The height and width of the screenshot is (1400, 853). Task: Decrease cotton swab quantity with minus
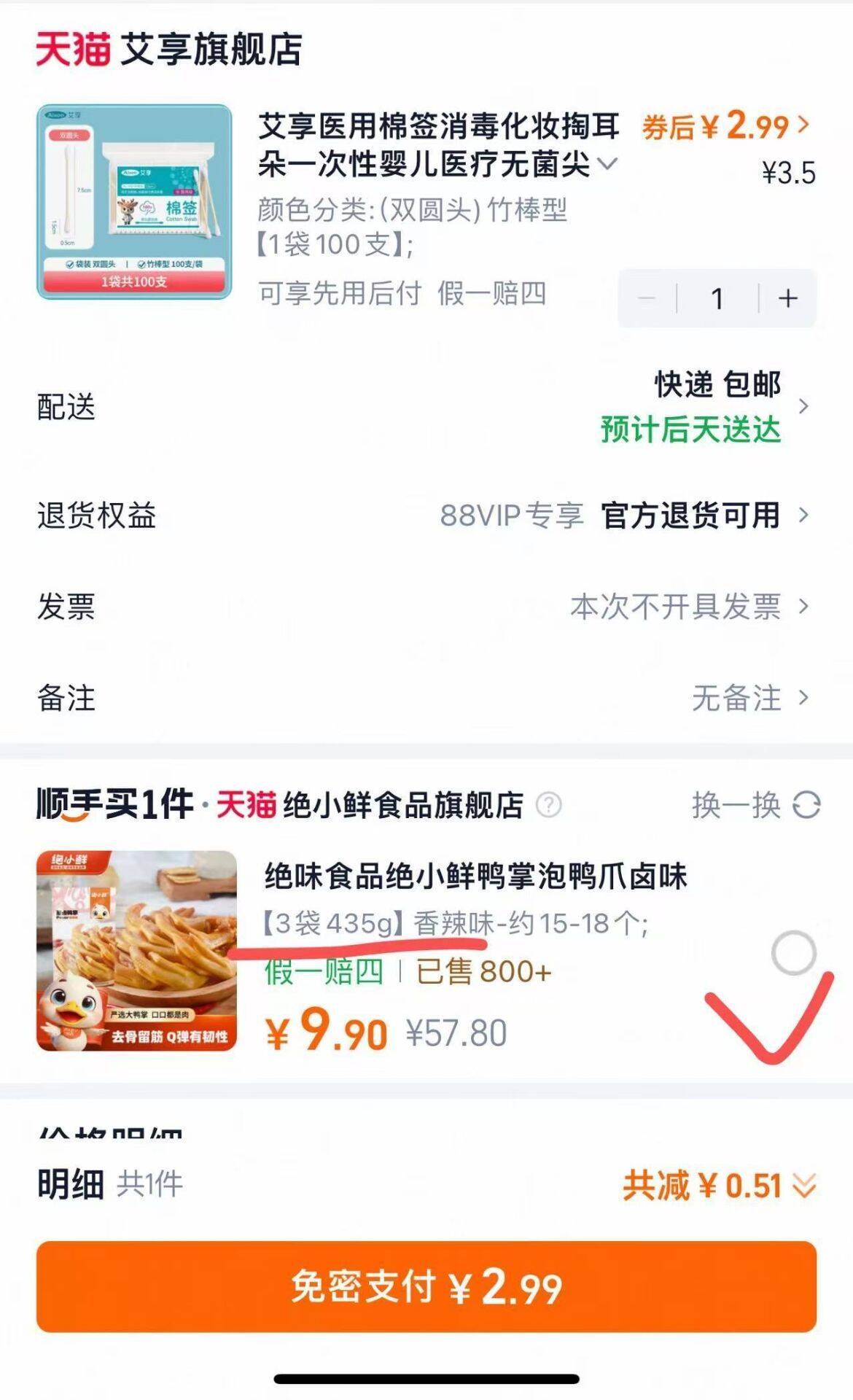point(647,298)
